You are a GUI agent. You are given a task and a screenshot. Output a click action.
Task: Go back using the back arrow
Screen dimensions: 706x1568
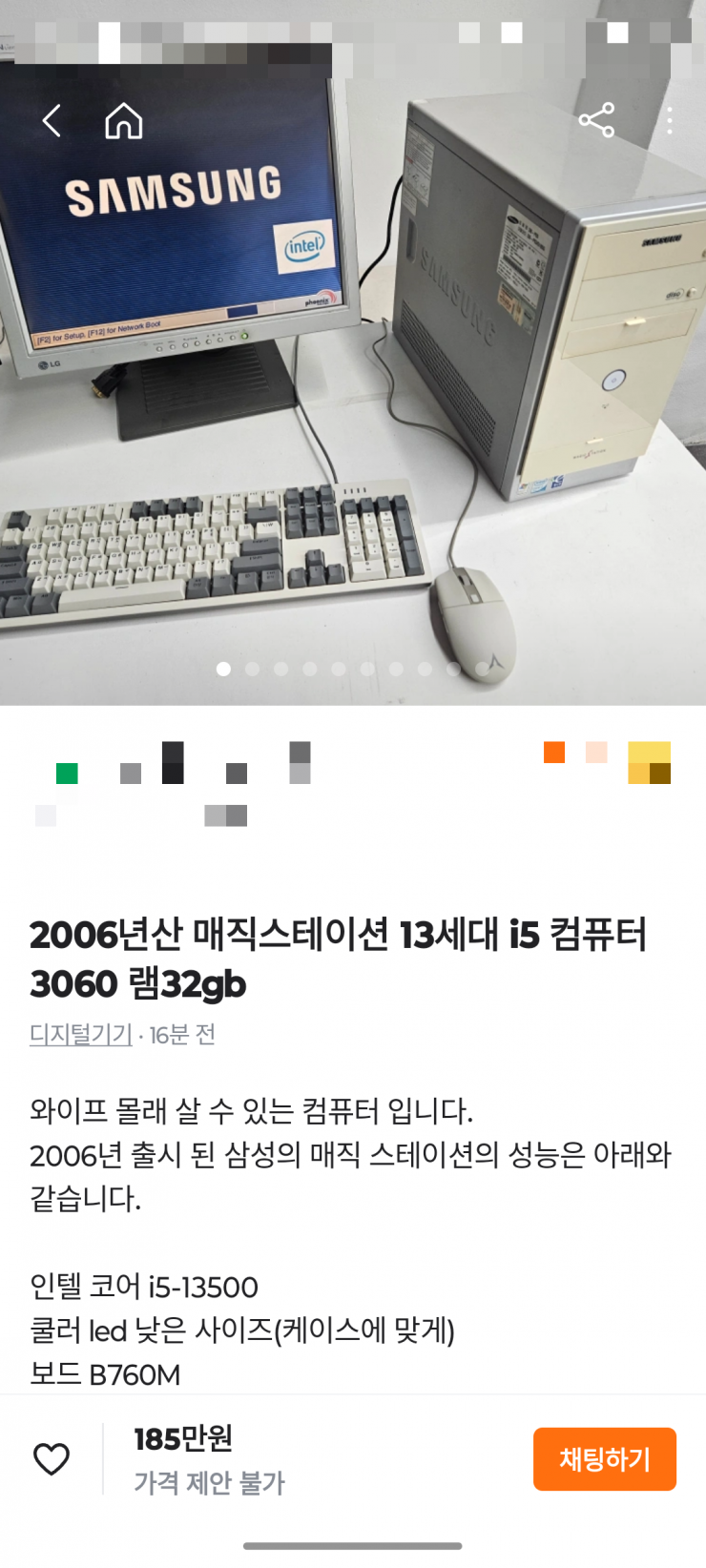52,121
